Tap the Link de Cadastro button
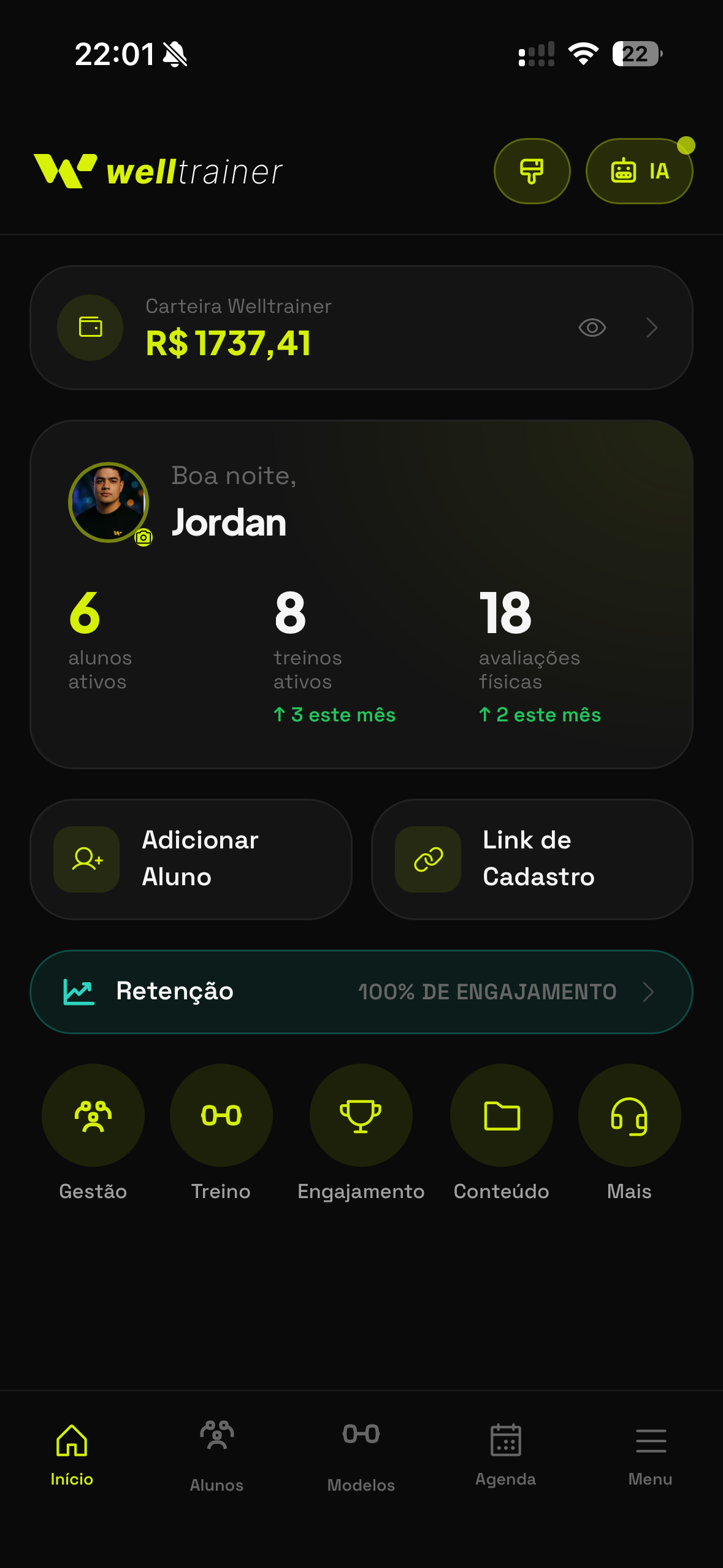This screenshot has height=1568, width=723. [531, 859]
